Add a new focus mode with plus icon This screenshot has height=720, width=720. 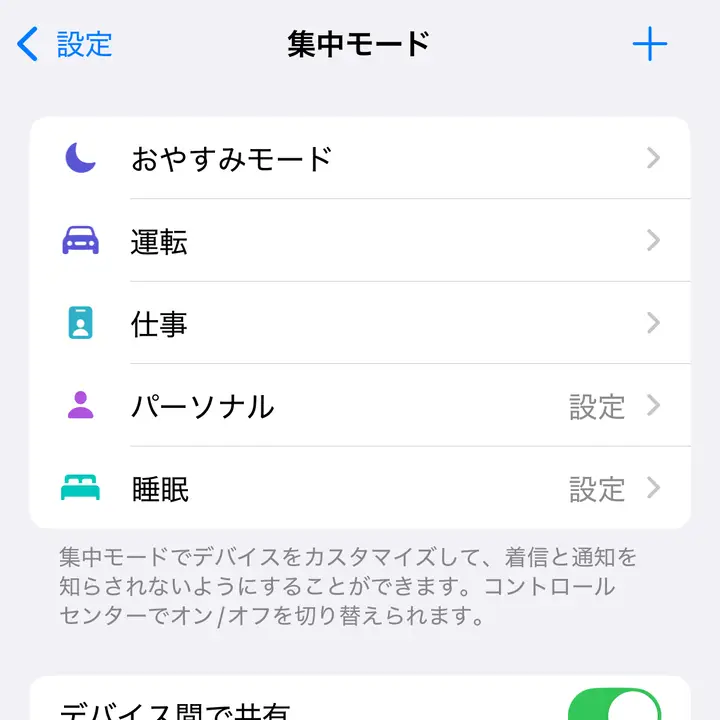(650, 45)
